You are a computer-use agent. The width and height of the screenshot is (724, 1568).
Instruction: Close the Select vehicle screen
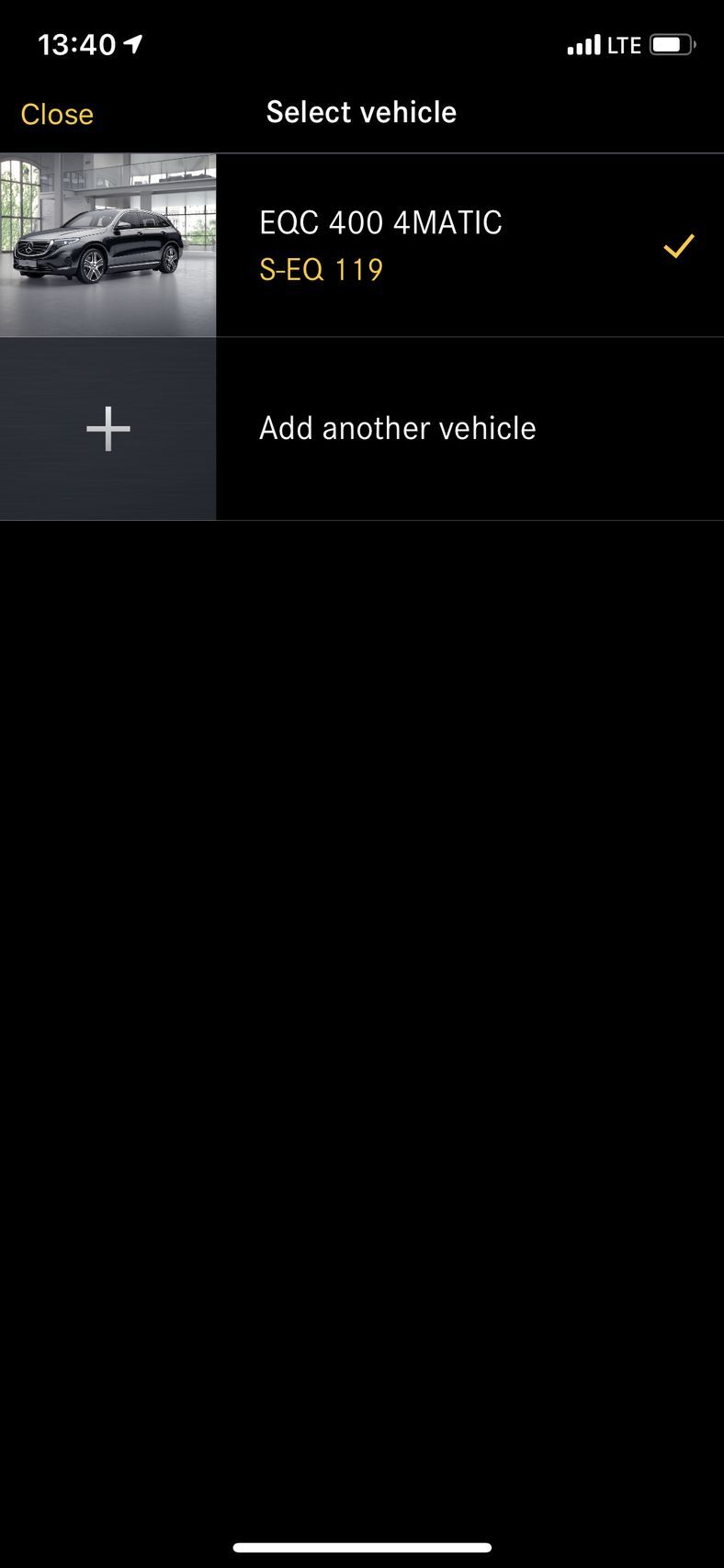57,114
